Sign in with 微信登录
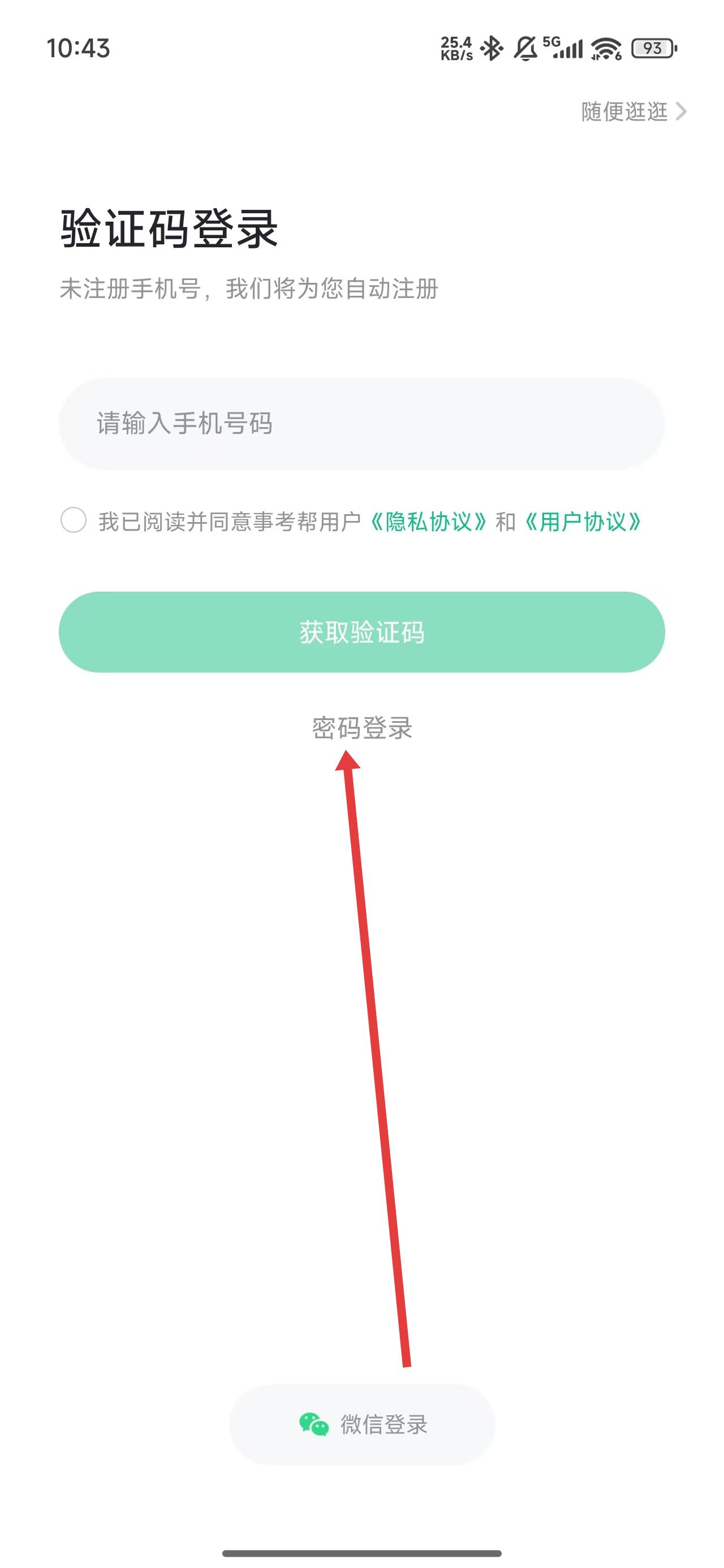This screenshot has width=724, height=1568. pyautogui.click(x=361, y=1424)
